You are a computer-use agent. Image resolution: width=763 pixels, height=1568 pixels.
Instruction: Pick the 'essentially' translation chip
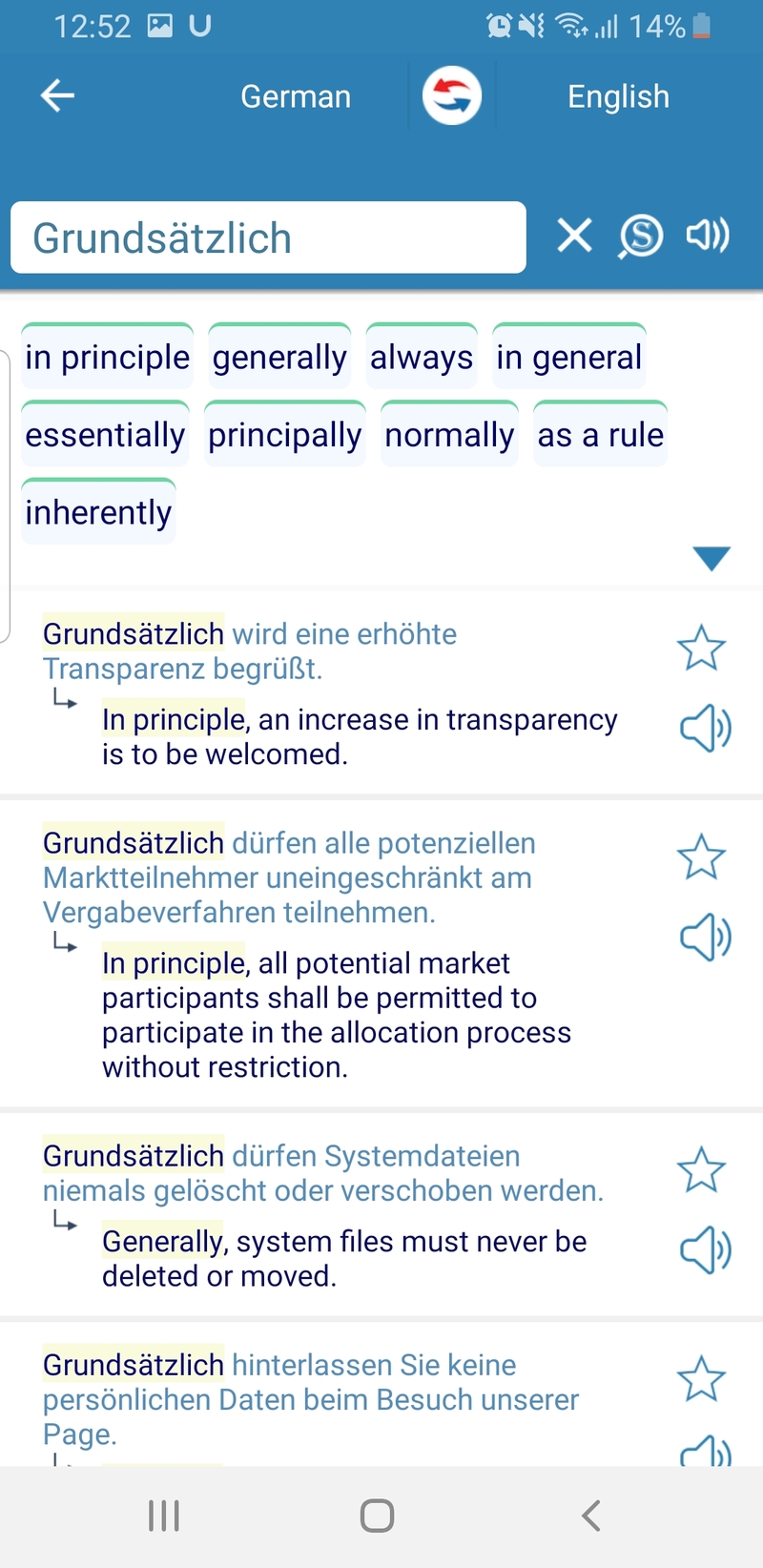tap(105, 435)
